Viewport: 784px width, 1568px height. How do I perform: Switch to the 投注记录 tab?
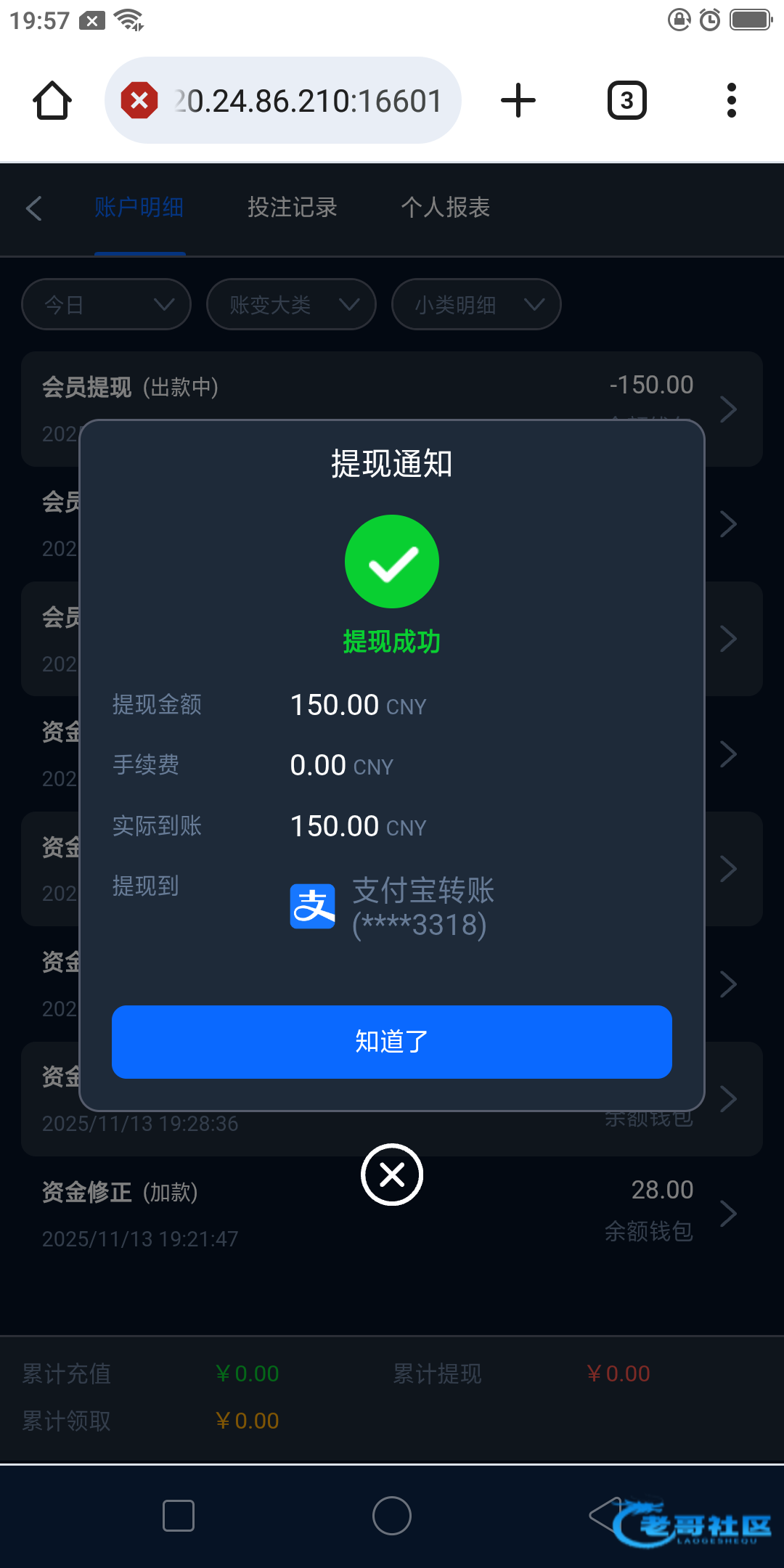click(x=292, y=208)
